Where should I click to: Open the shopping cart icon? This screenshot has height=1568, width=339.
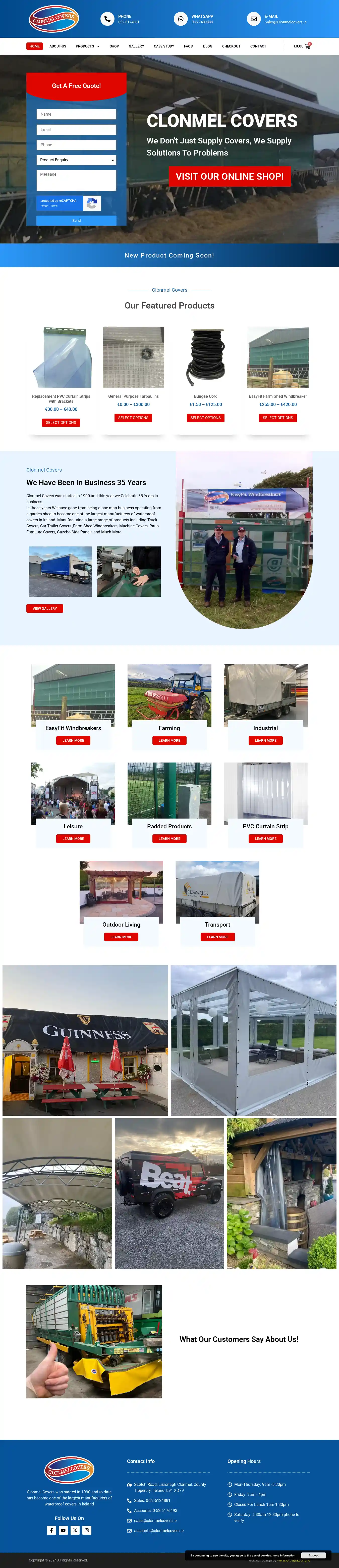pos(307,46)
